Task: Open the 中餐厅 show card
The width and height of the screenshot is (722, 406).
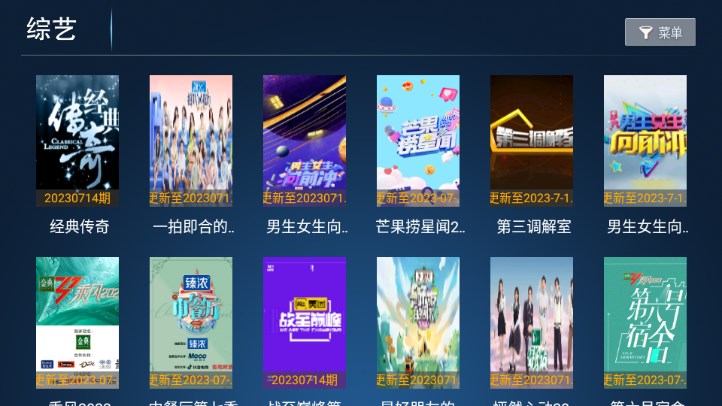Action: pyautogui.click(x=191, y=322)
